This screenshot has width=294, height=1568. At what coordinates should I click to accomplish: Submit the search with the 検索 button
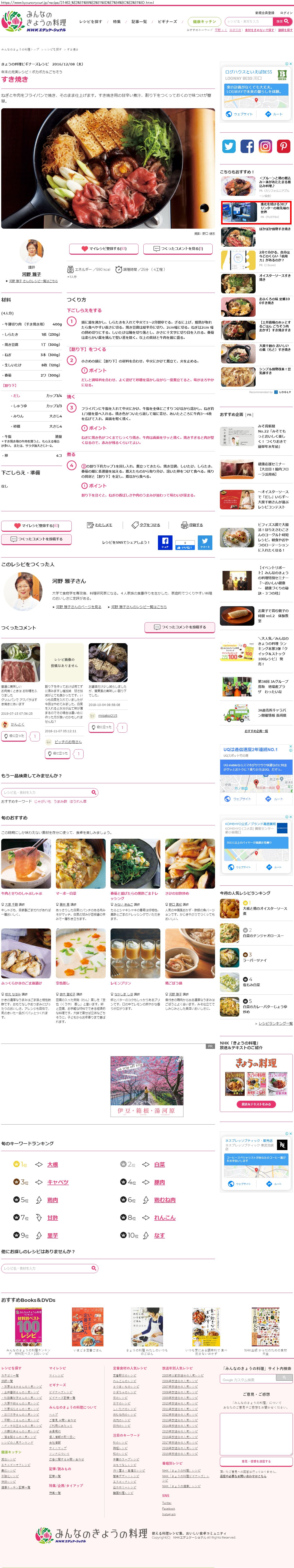point(282,21)
